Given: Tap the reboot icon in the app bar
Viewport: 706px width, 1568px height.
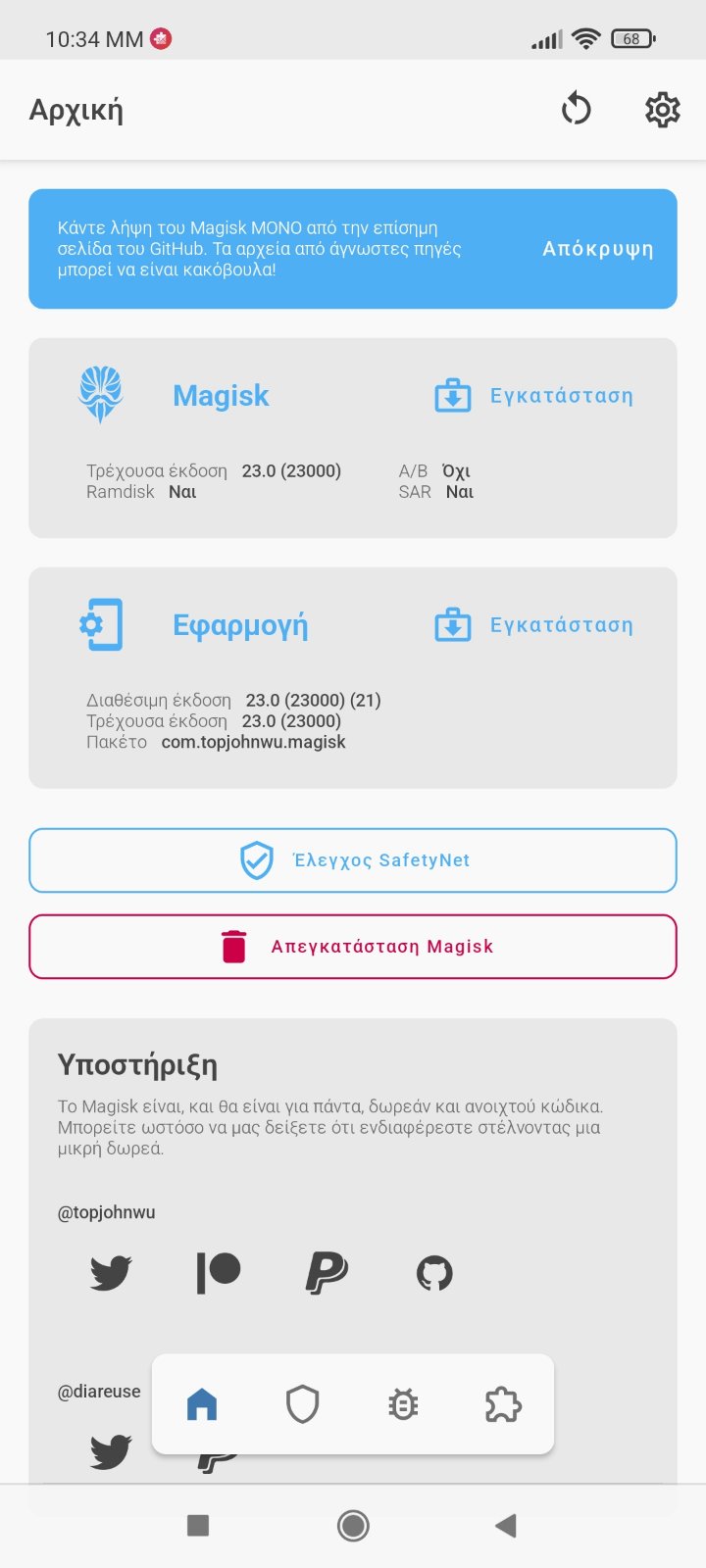Looking at the screenshot, I should [577, 109].
